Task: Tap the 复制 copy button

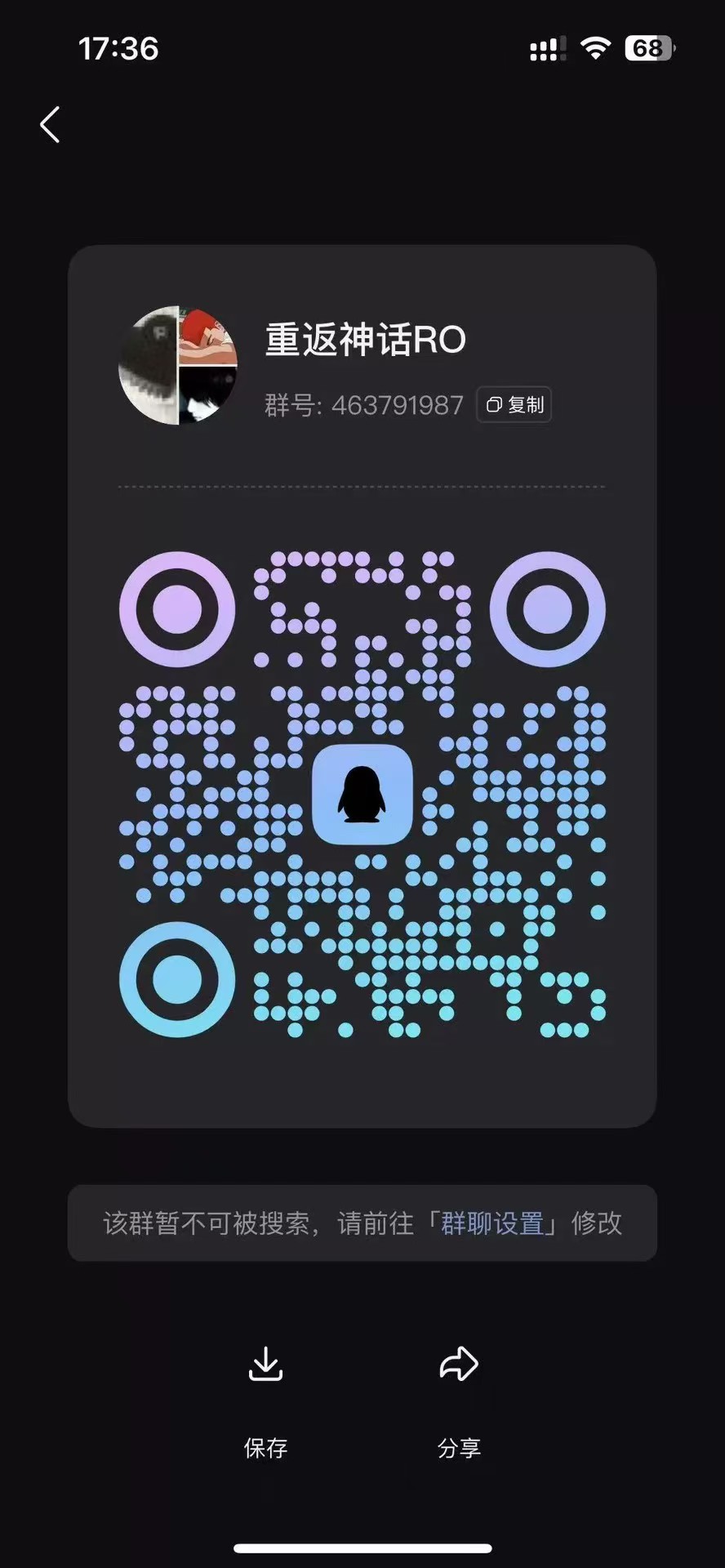Action: tap(514, 404)
